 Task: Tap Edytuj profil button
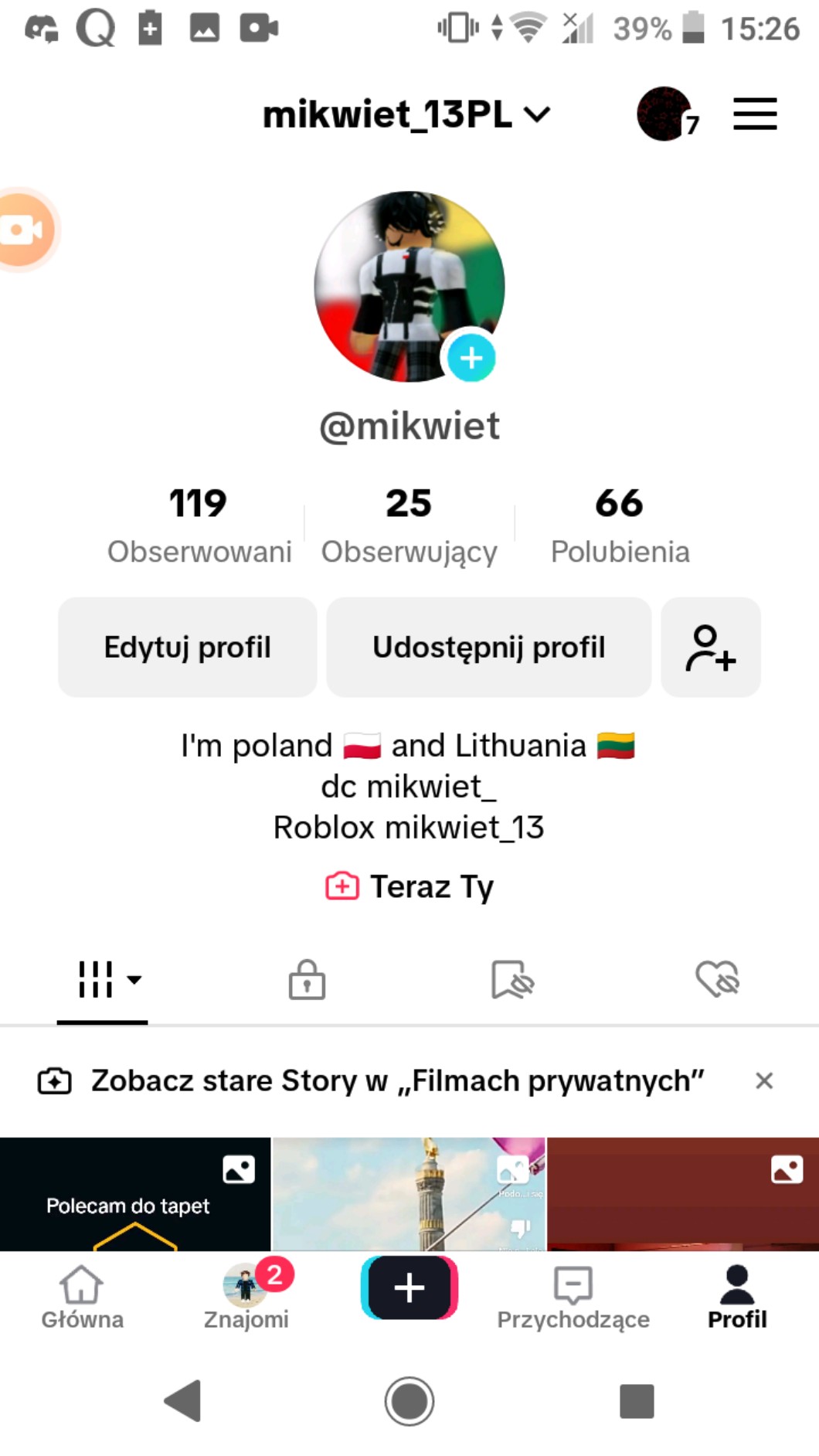[x=188, y=647]
